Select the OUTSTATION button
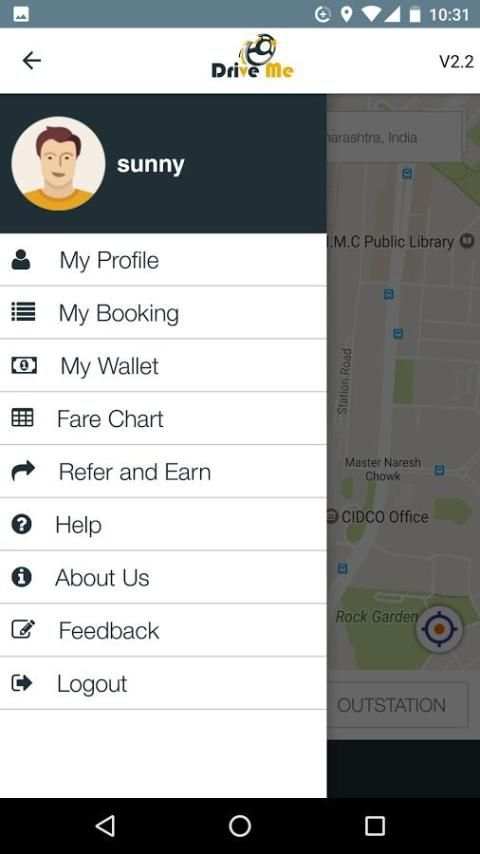This screenshot has width=480, height=854. pyautogui.click(x=397, y=705)
